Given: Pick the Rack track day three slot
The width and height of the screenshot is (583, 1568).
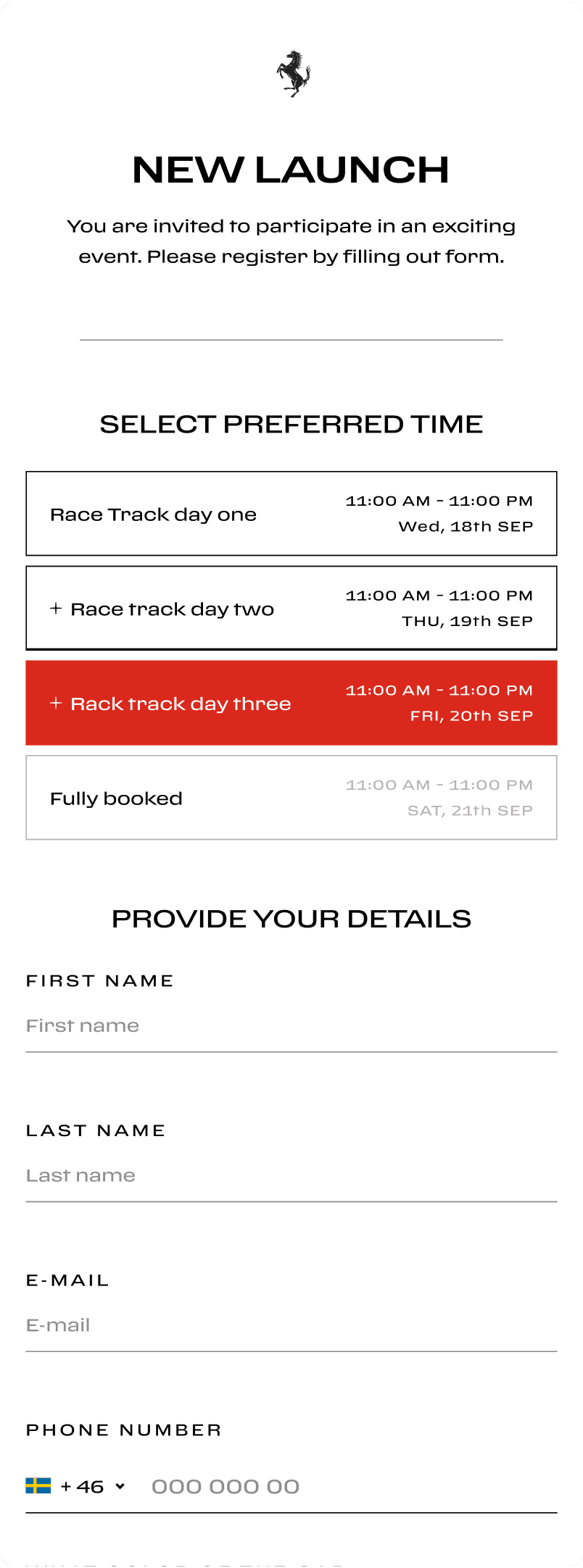Looking at the screenshot, I should click(291, 703).
